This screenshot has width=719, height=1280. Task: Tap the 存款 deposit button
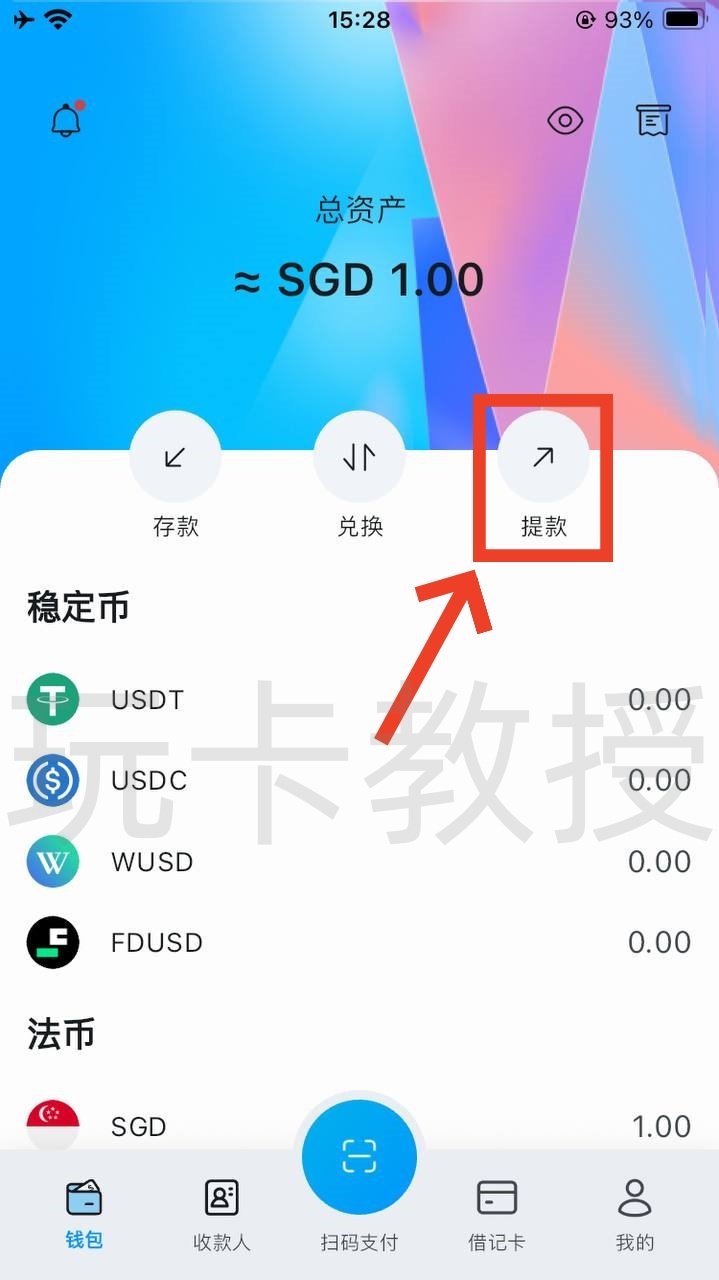pyautogui.click(x=176, y=460)
